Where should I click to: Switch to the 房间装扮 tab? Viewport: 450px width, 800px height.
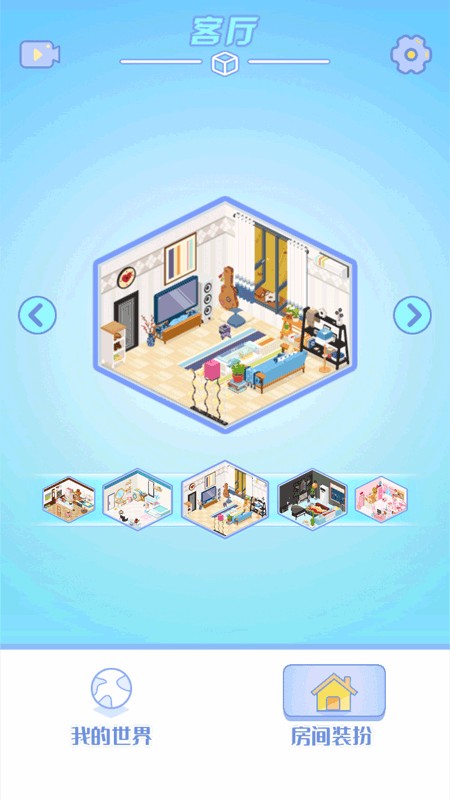click(x=333, y=706)
